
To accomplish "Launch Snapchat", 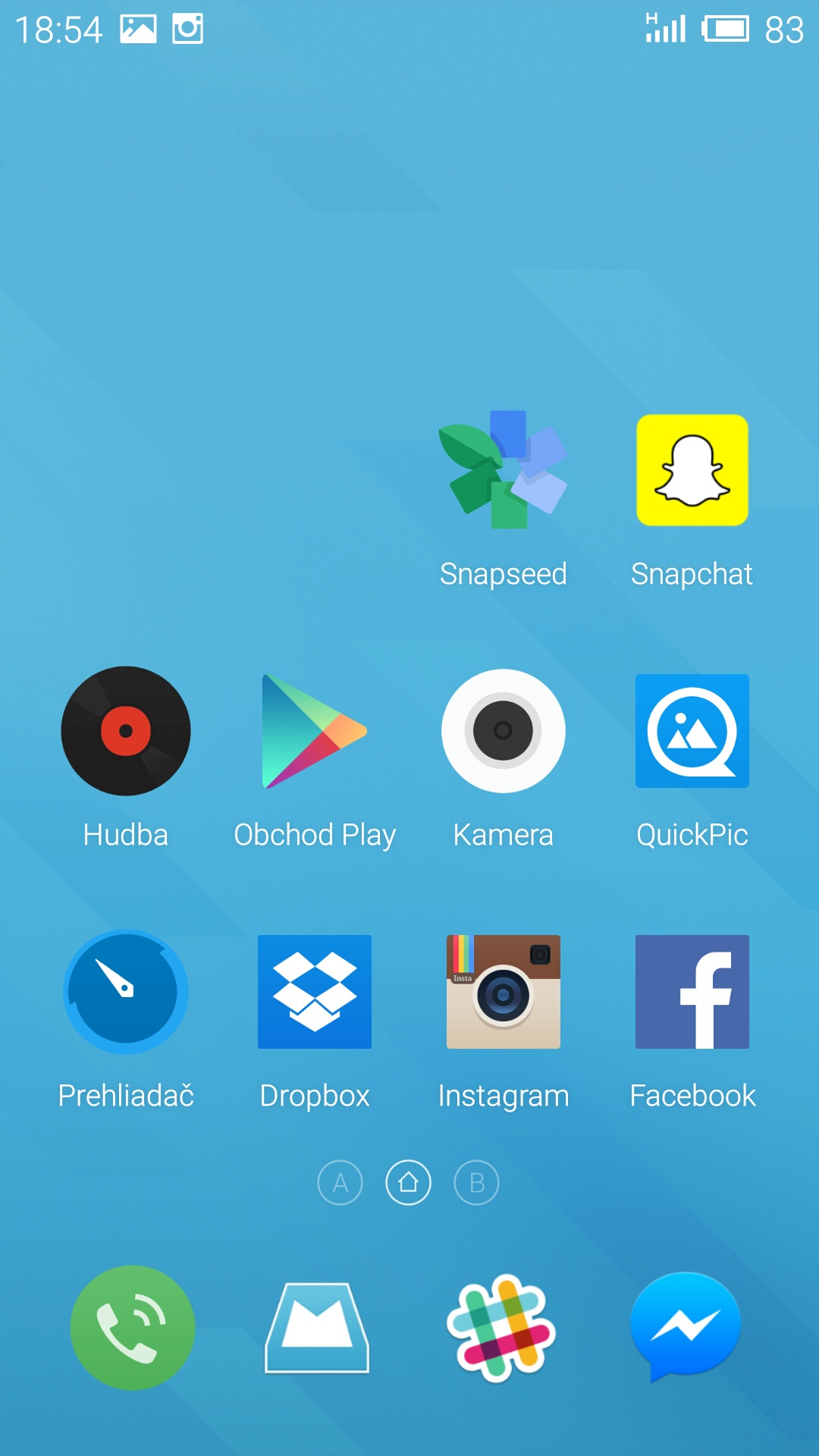I will point(692,470).
